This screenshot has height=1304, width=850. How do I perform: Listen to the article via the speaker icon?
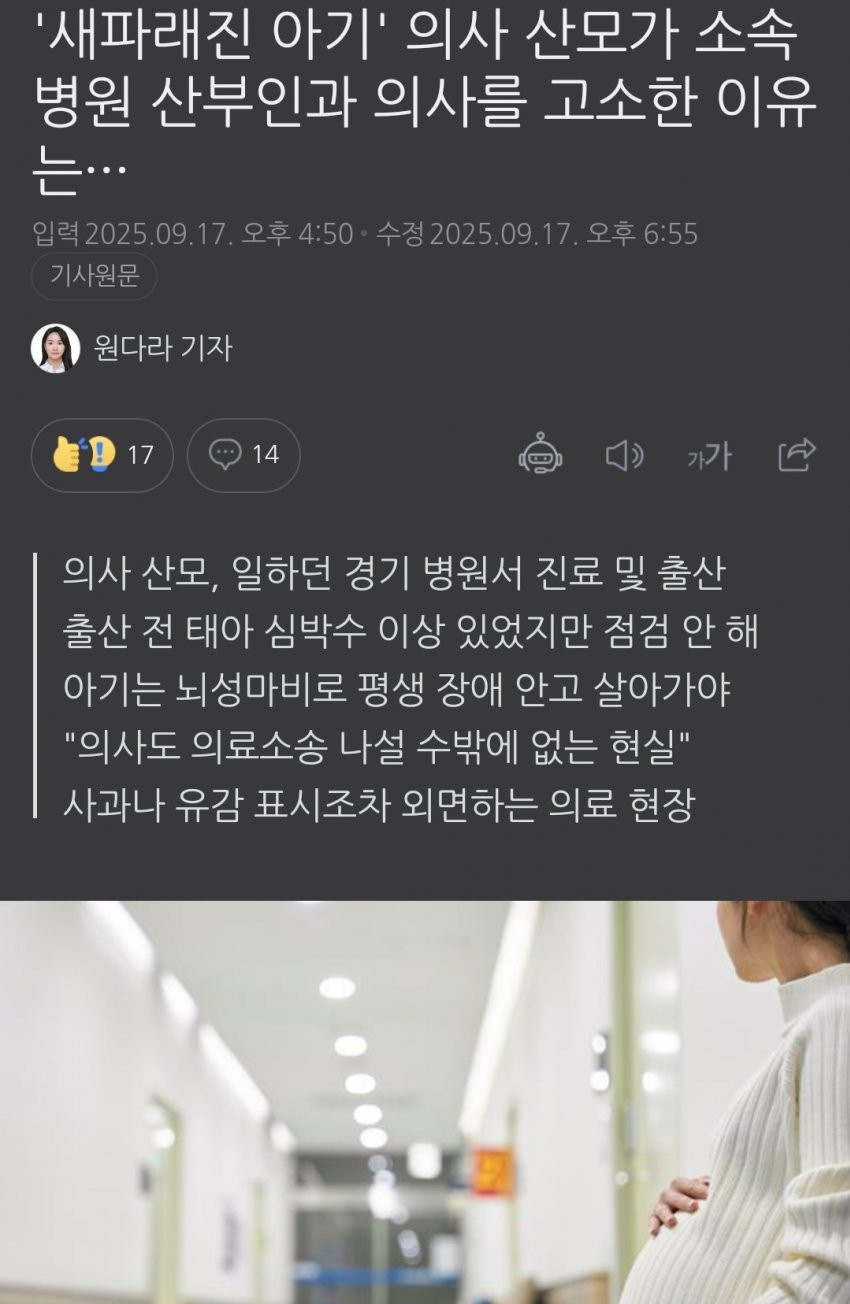click(x=625, y=456)
